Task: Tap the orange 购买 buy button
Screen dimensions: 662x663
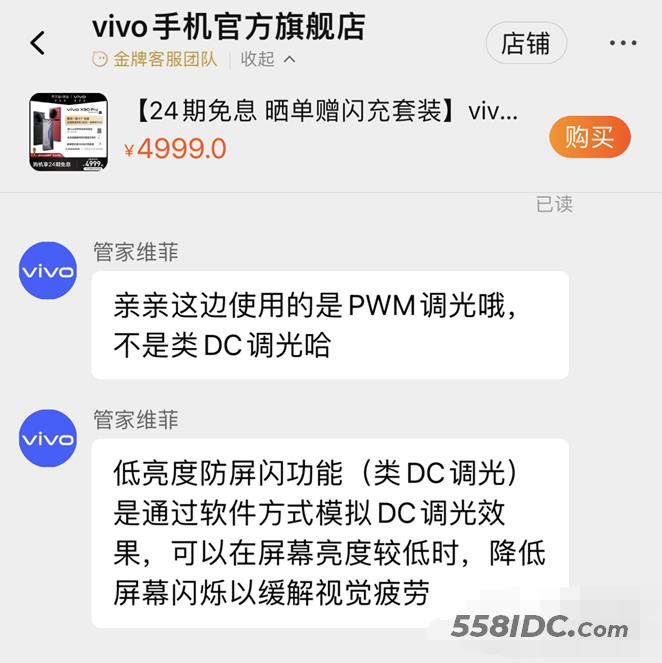Action: point(589,137)
